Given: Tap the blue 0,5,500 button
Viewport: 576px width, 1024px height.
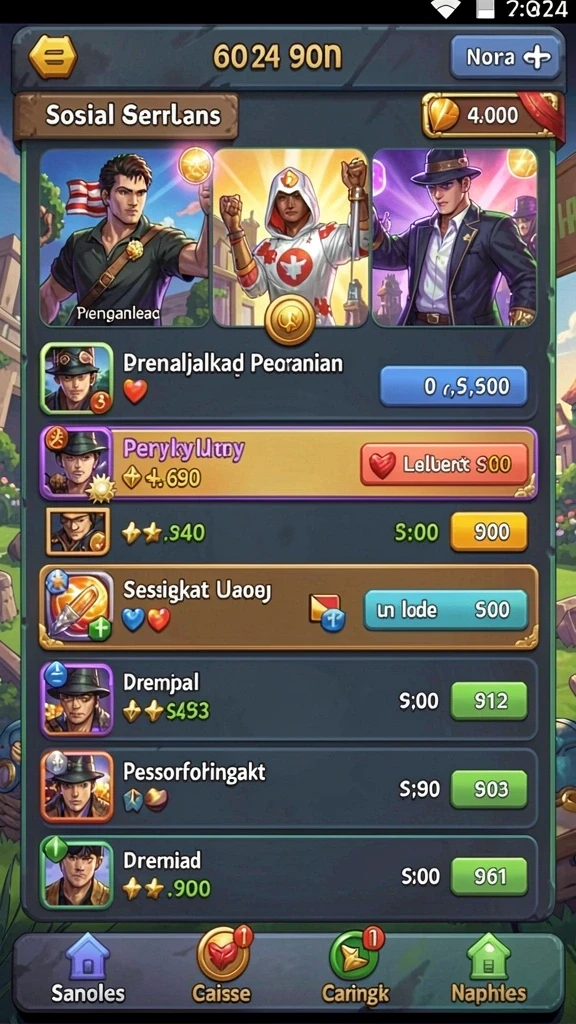Looking at the screenshot, I should tap(453, 387).
